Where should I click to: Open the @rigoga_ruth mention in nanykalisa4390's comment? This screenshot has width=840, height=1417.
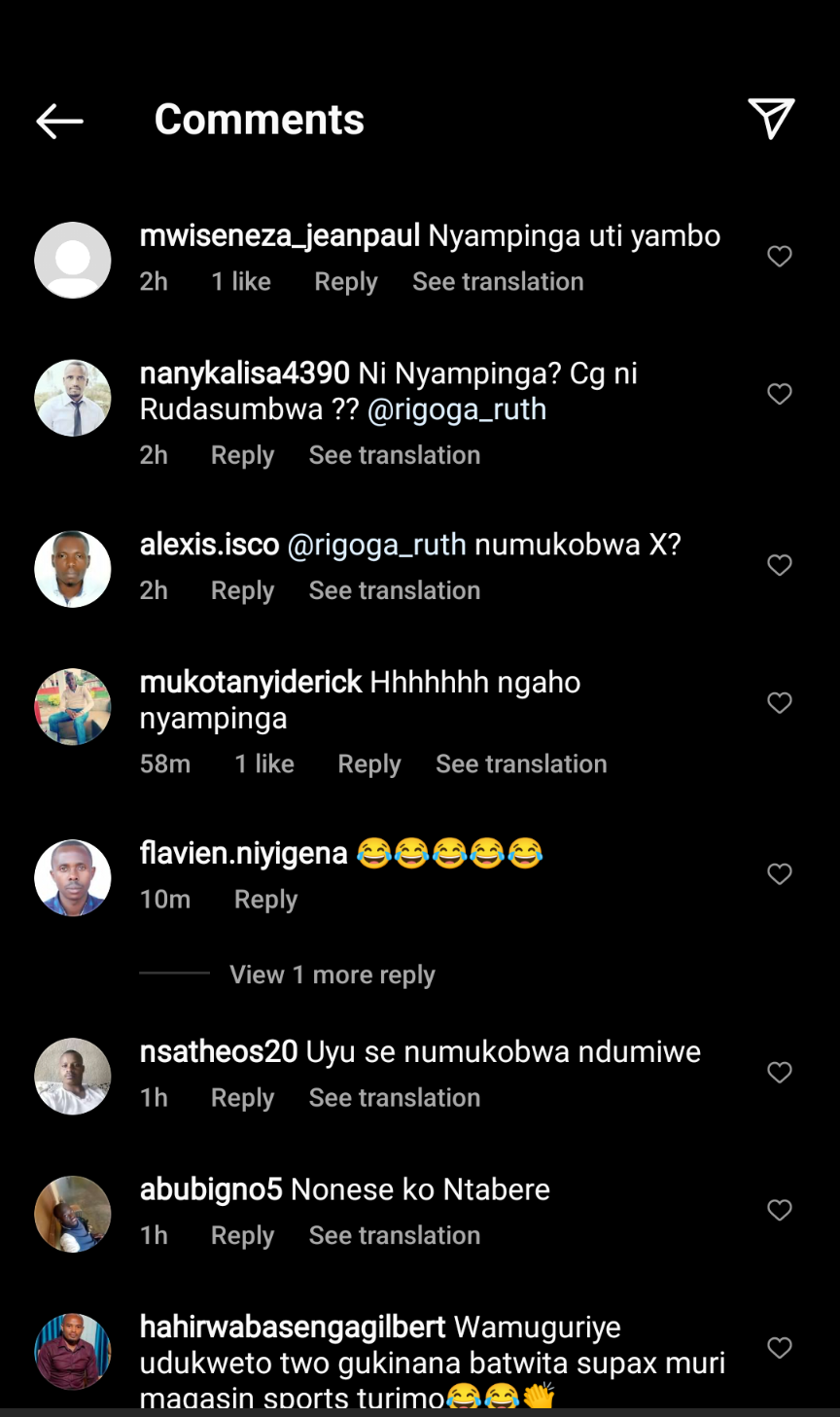pyautogui.click(x=457, y=409)
